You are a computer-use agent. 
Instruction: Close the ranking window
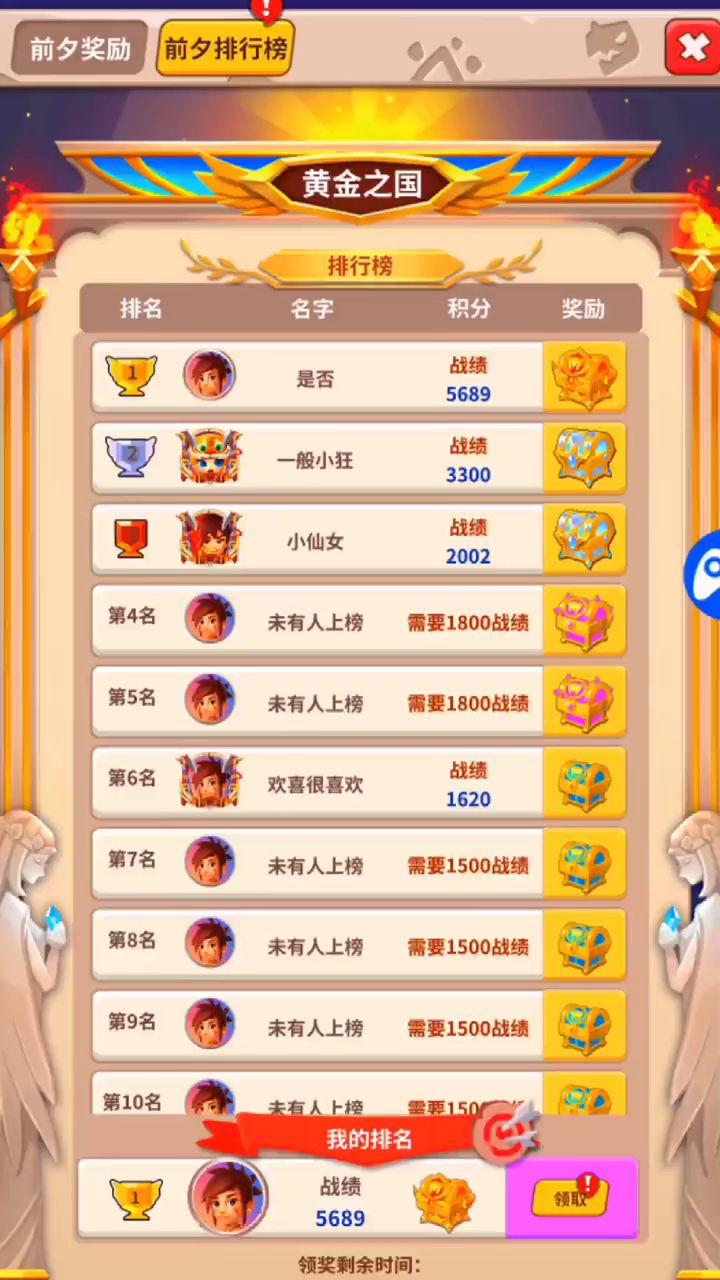692,47
